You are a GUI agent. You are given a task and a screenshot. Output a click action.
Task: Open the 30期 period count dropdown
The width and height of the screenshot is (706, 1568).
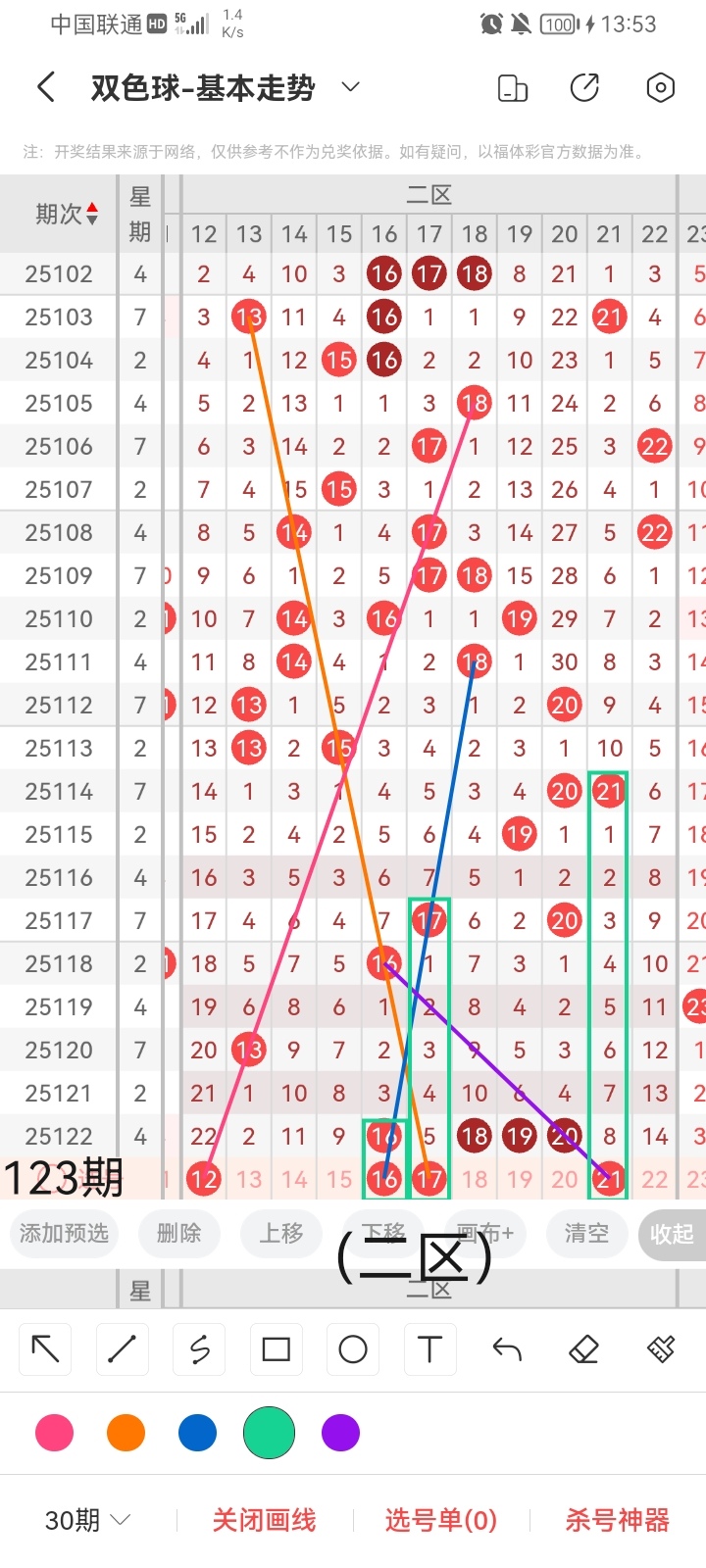point(87,1520)
